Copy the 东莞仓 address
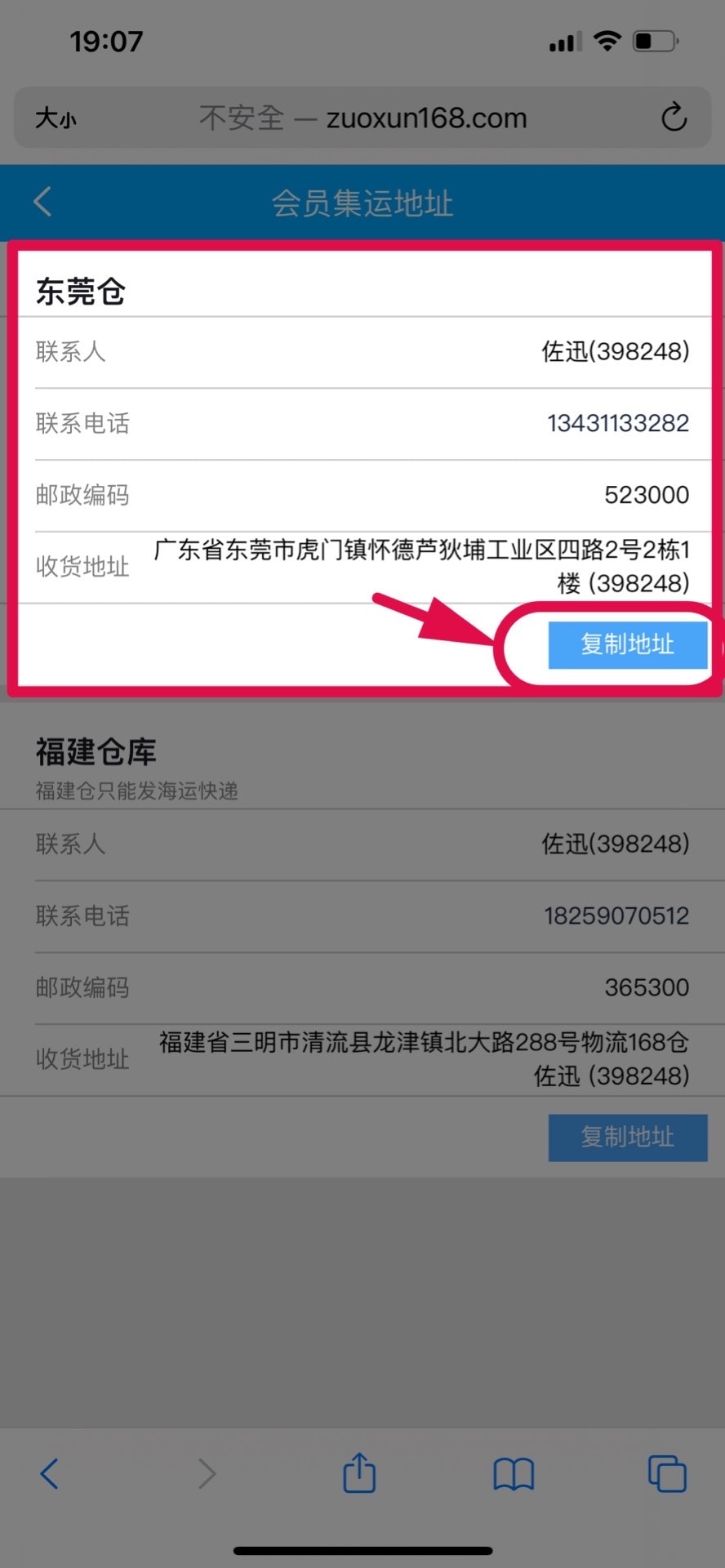Viewport: 725px width, 1568px height. [627, 644]
